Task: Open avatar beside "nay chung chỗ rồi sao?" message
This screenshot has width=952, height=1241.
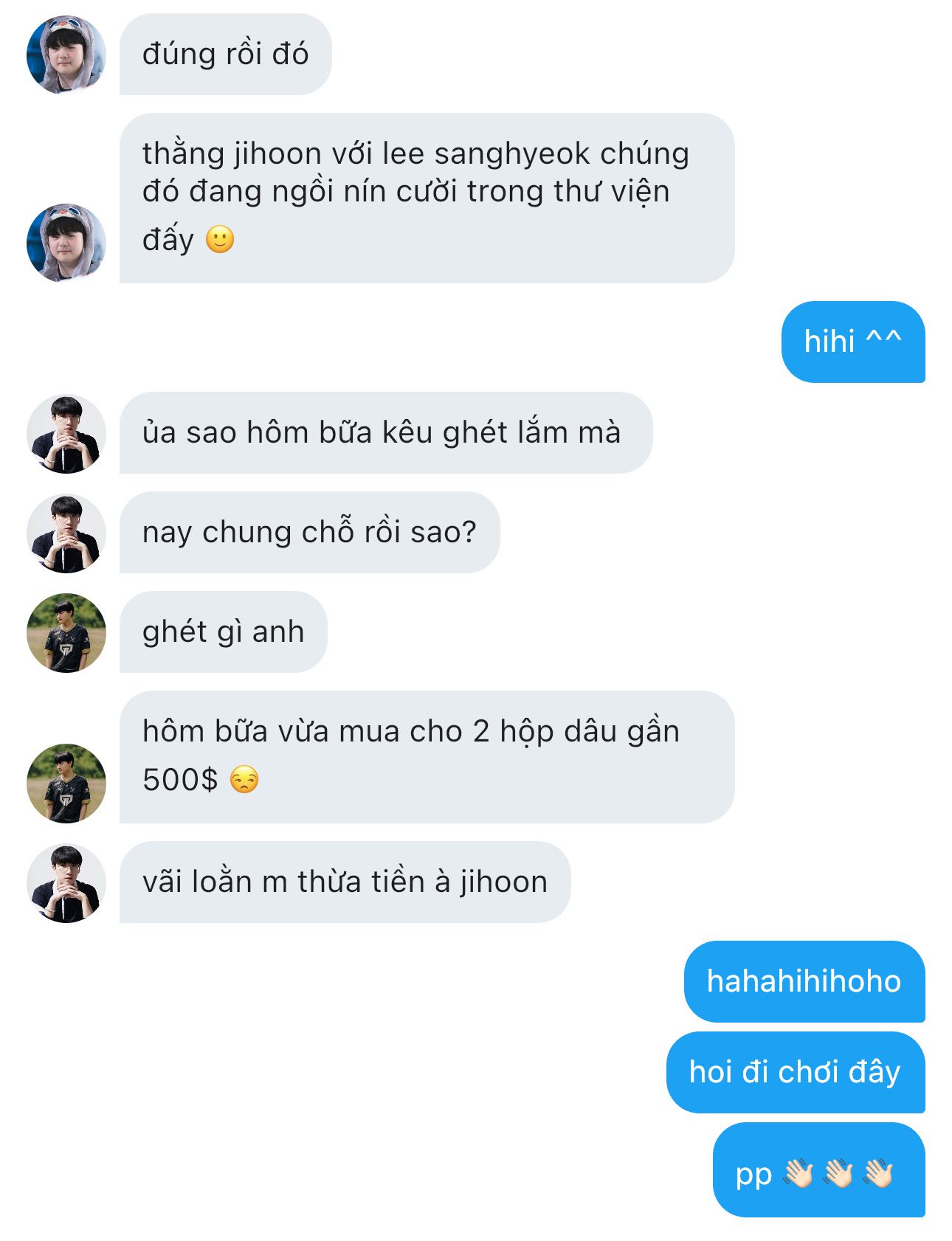Action: point(66,533)
